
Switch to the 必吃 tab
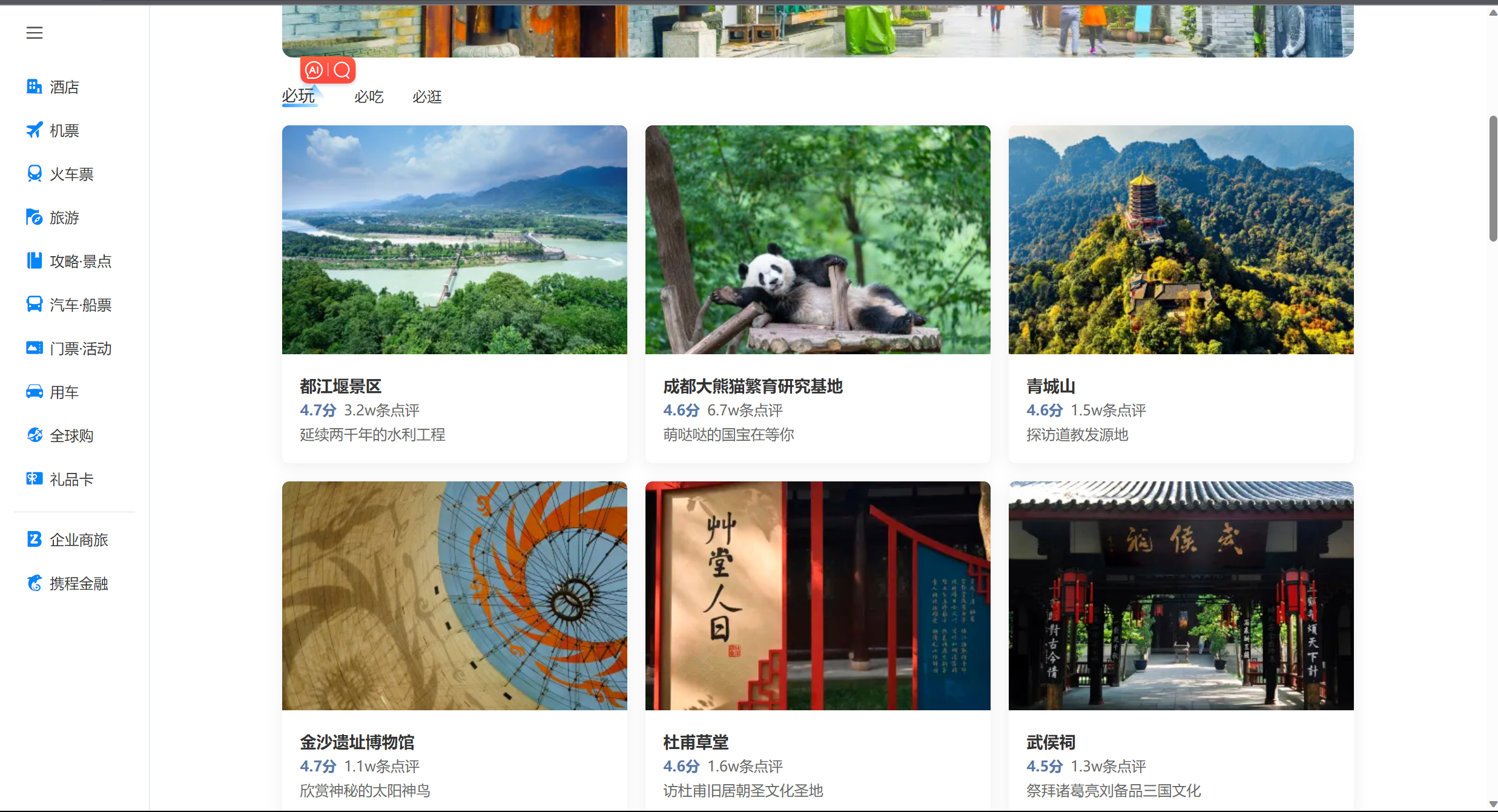[369, 97]
